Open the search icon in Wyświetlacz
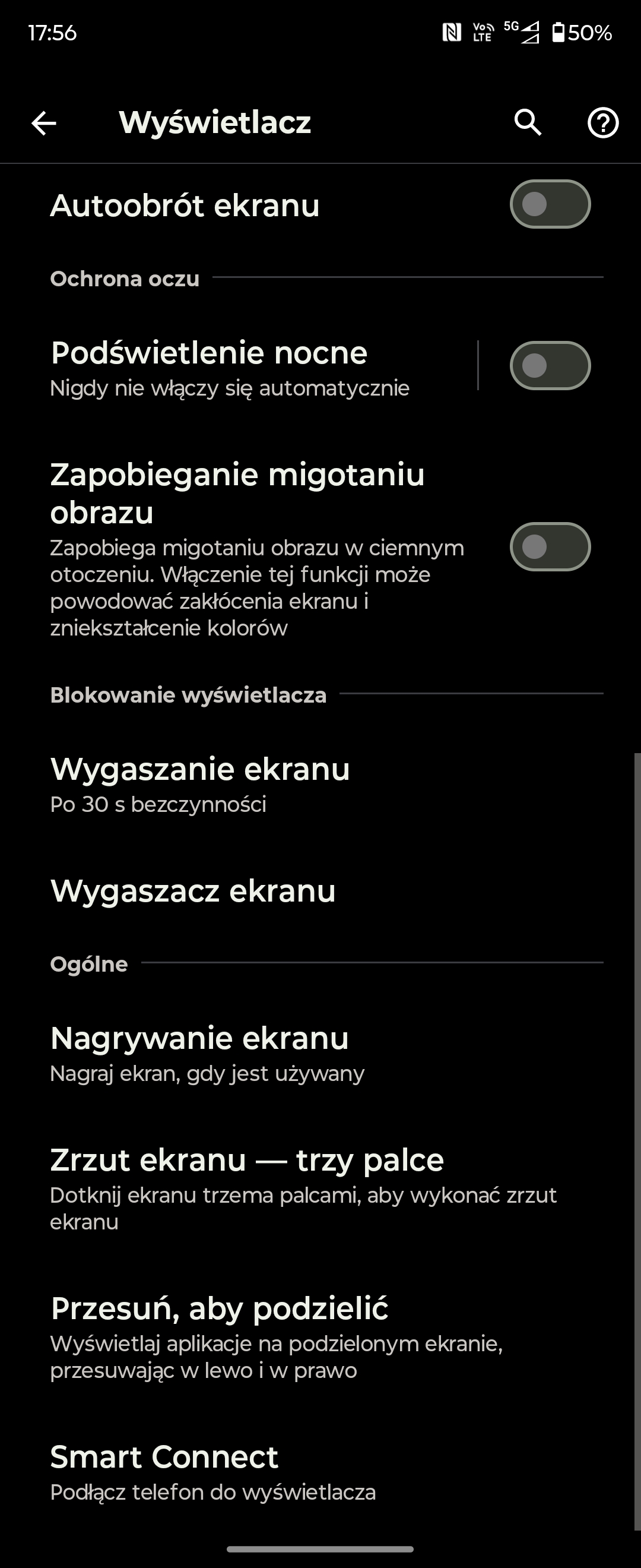 tap(527, 123)
